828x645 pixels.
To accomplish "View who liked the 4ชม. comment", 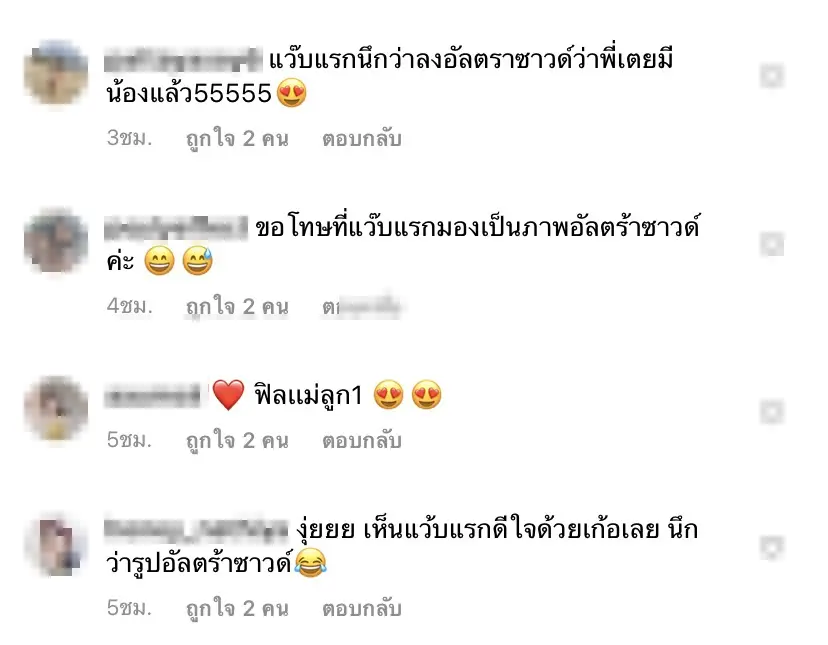I will [236, 307].
